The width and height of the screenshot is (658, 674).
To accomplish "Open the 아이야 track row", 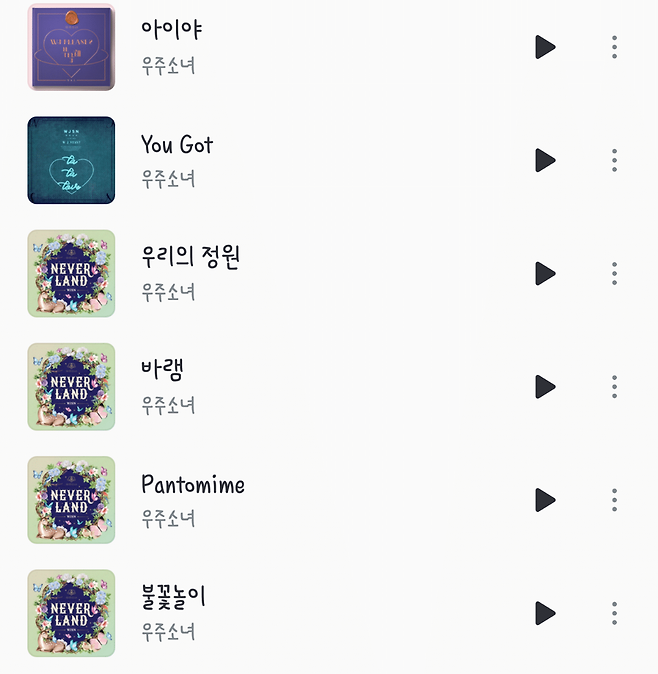I will tap(300, 47).
